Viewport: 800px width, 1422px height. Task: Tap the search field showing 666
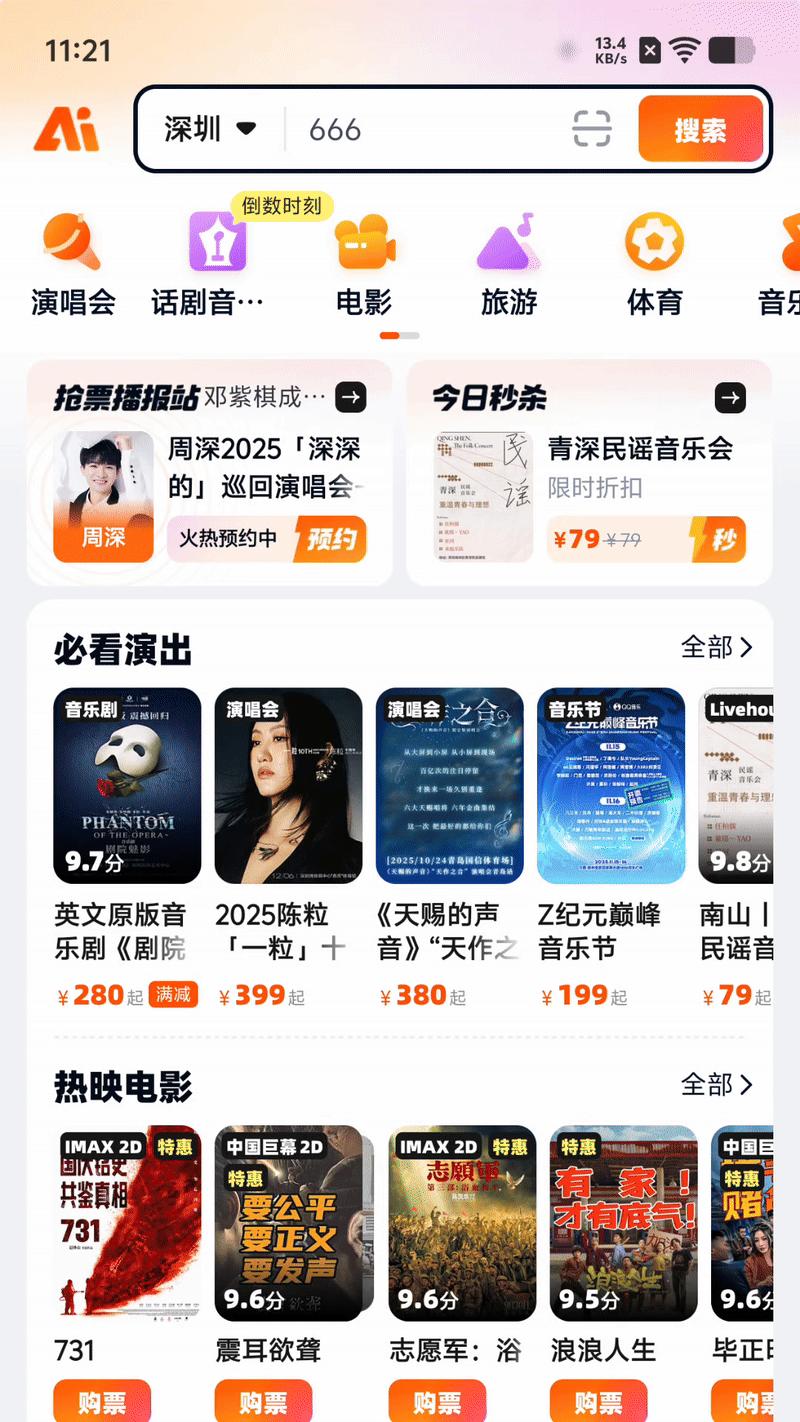[x=430, y=130]
